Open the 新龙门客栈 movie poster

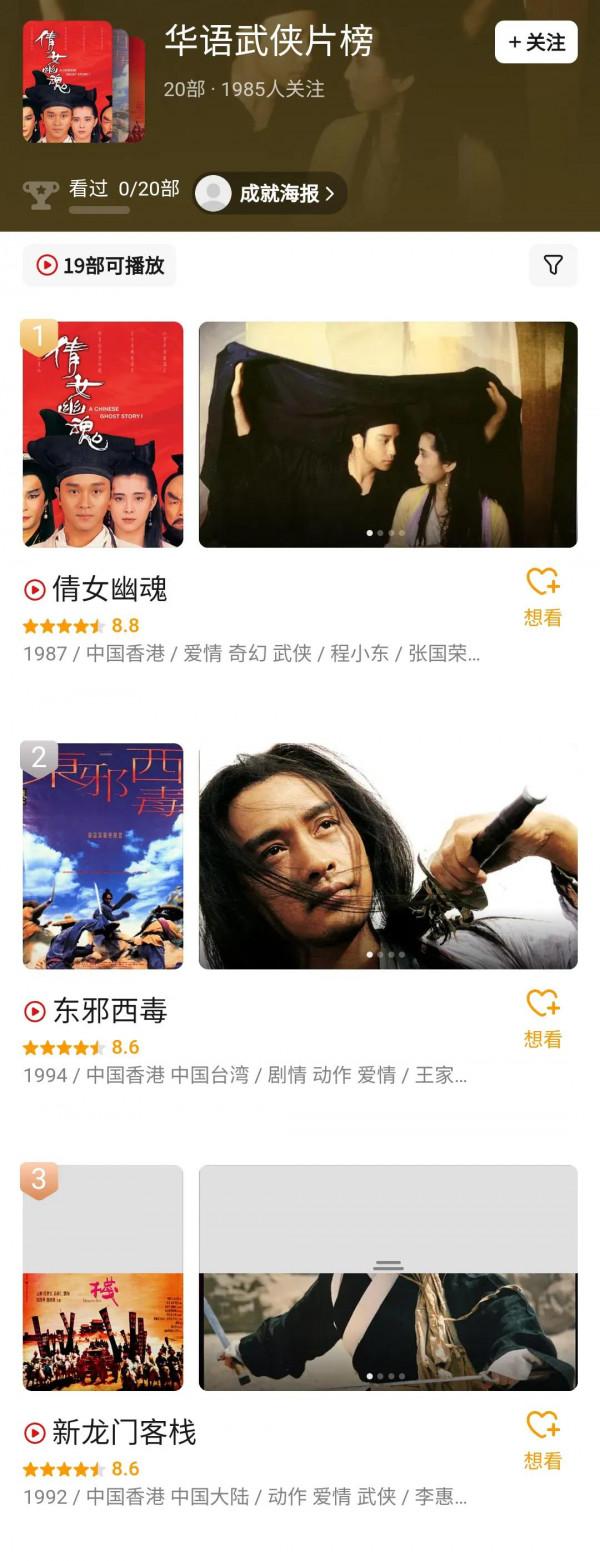(103, 1278)
